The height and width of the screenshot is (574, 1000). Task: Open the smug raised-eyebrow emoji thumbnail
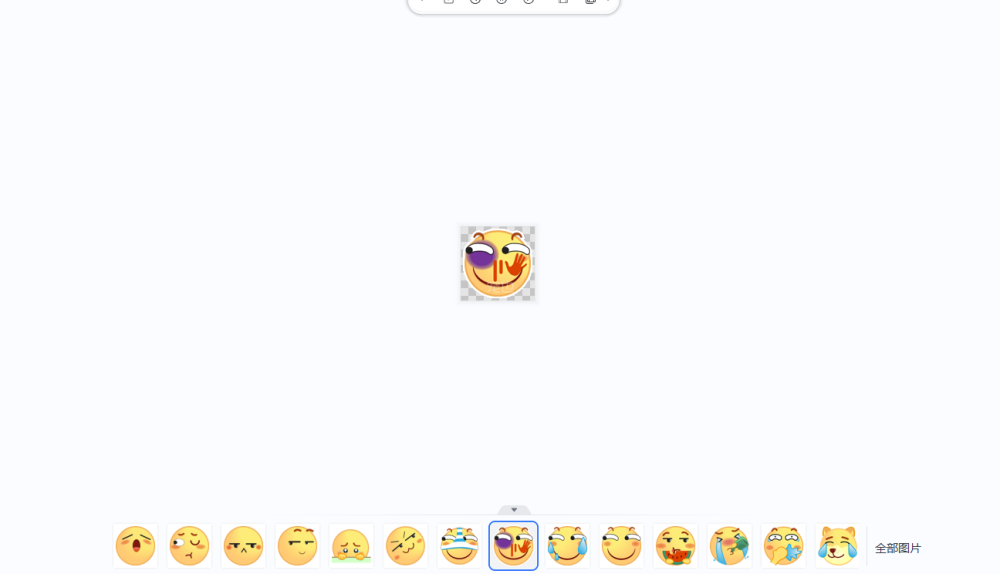click(297, 546)
